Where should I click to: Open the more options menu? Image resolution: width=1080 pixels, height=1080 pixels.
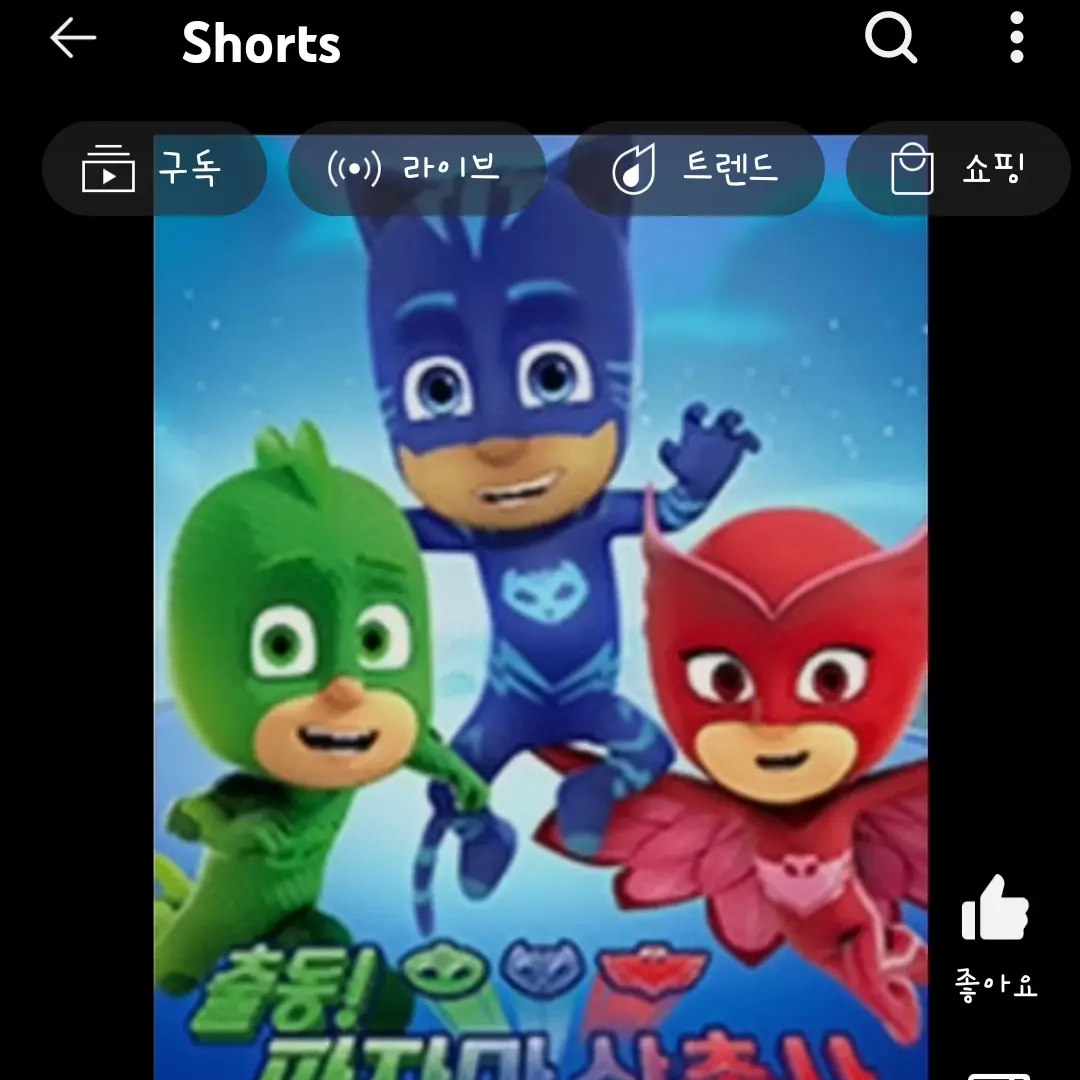[1017, 40]
